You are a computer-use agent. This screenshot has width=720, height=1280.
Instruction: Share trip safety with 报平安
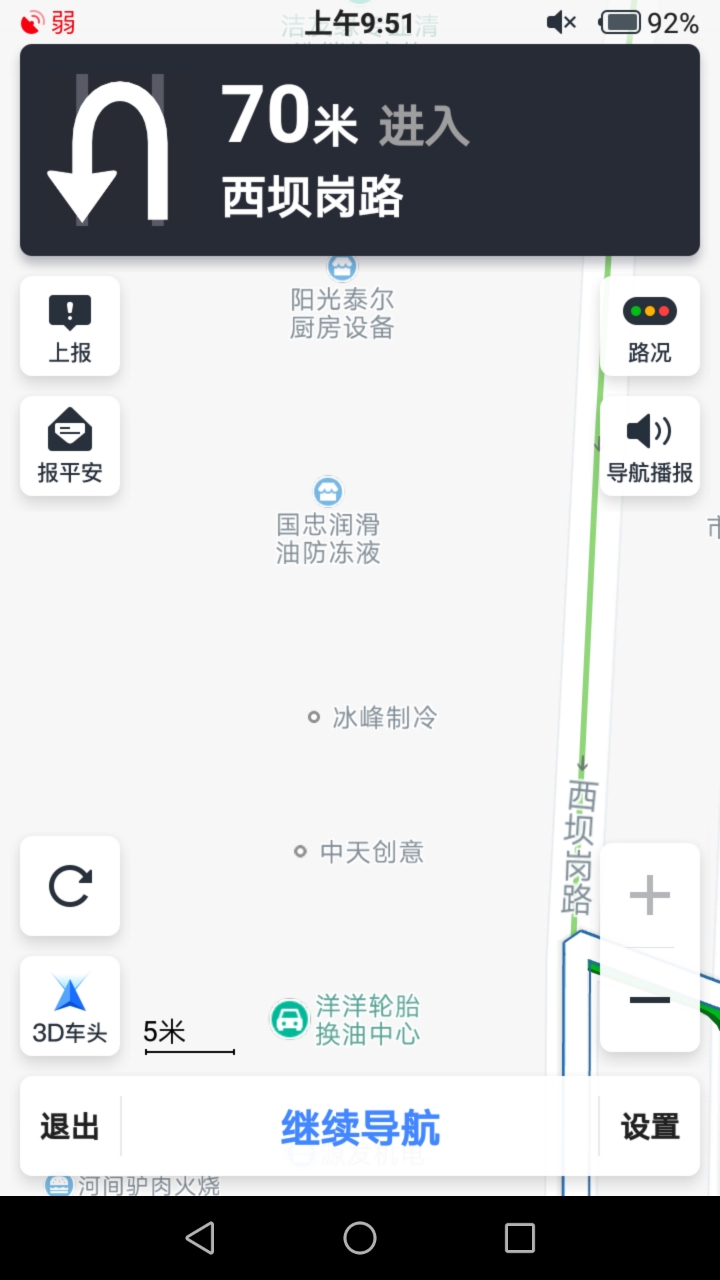[x=70, y=446]
